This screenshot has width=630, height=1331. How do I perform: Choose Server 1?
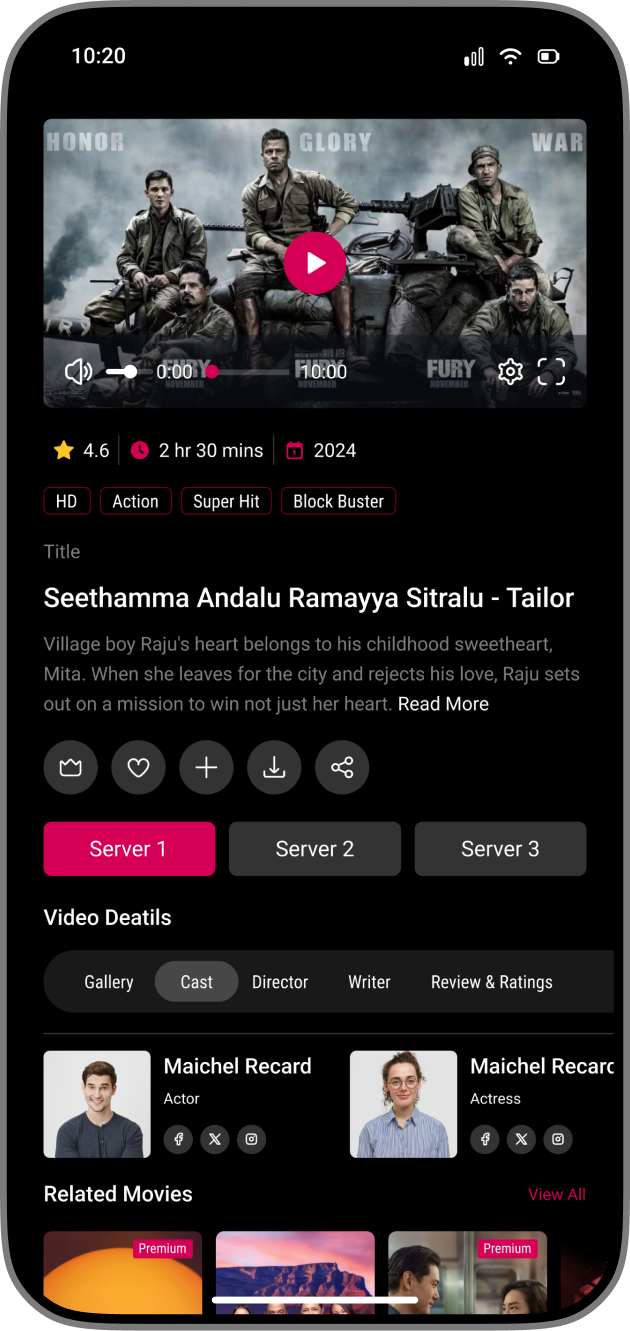pyautogui.click(x=129, y=849)
